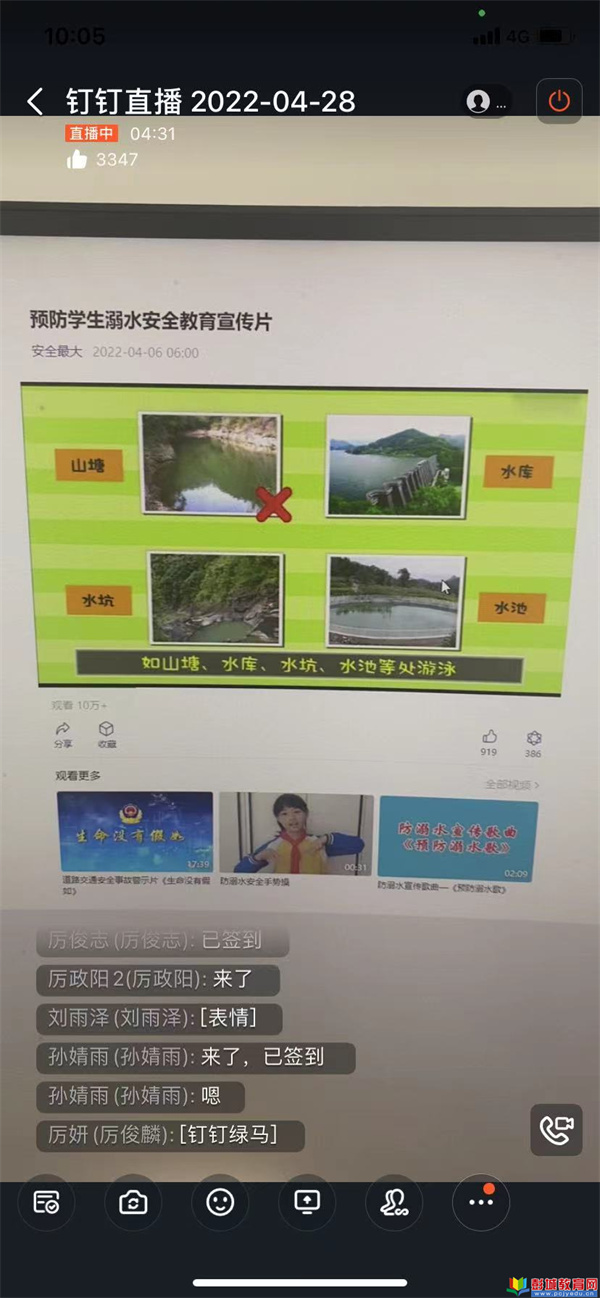Go back from the DingTalk live stream
The height and width of the screenshot is (1298, 600).
pyautogui.click(x=35, y=101)
